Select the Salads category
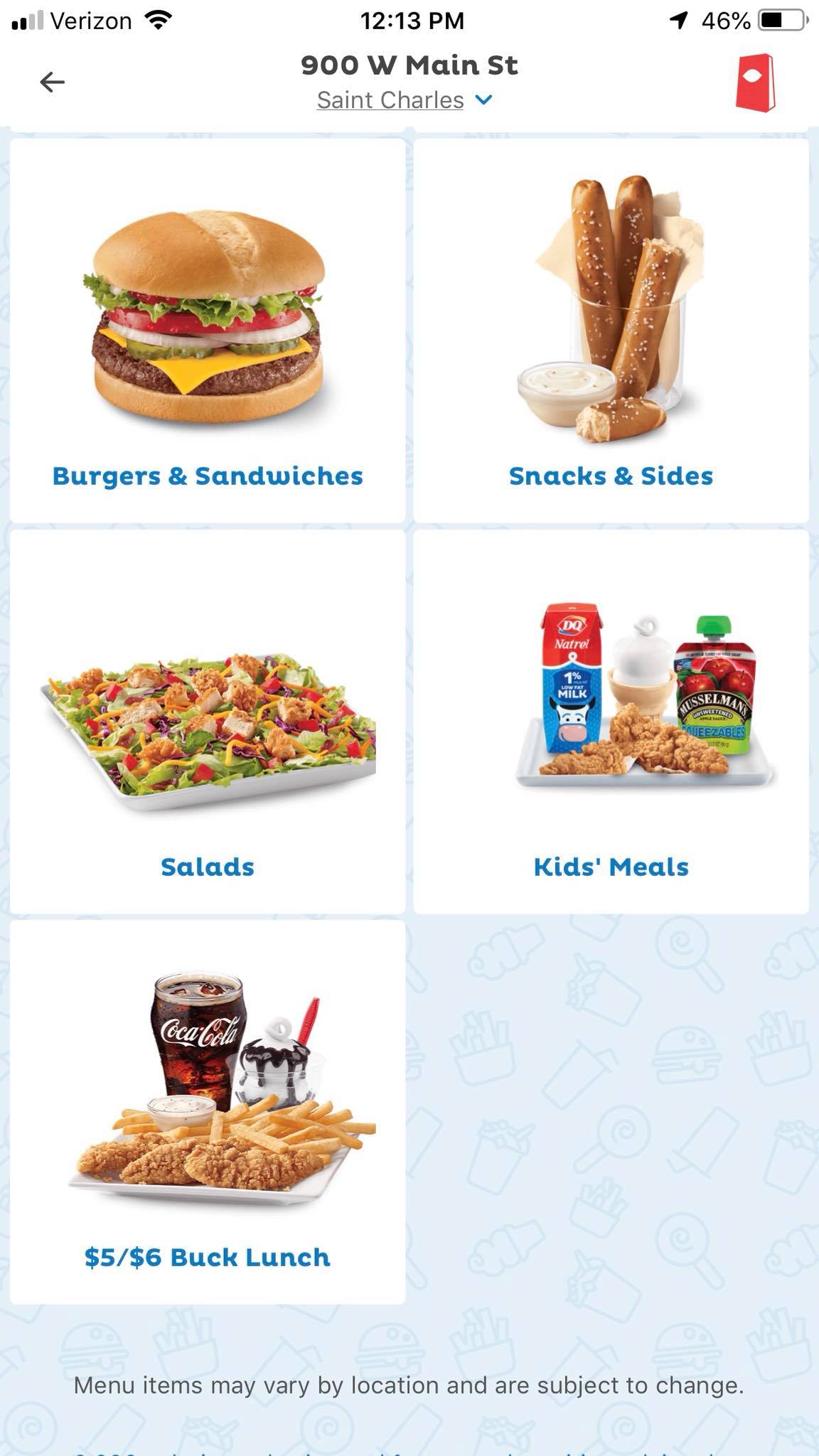819x1456 pixels. click(x=208, y=722)
